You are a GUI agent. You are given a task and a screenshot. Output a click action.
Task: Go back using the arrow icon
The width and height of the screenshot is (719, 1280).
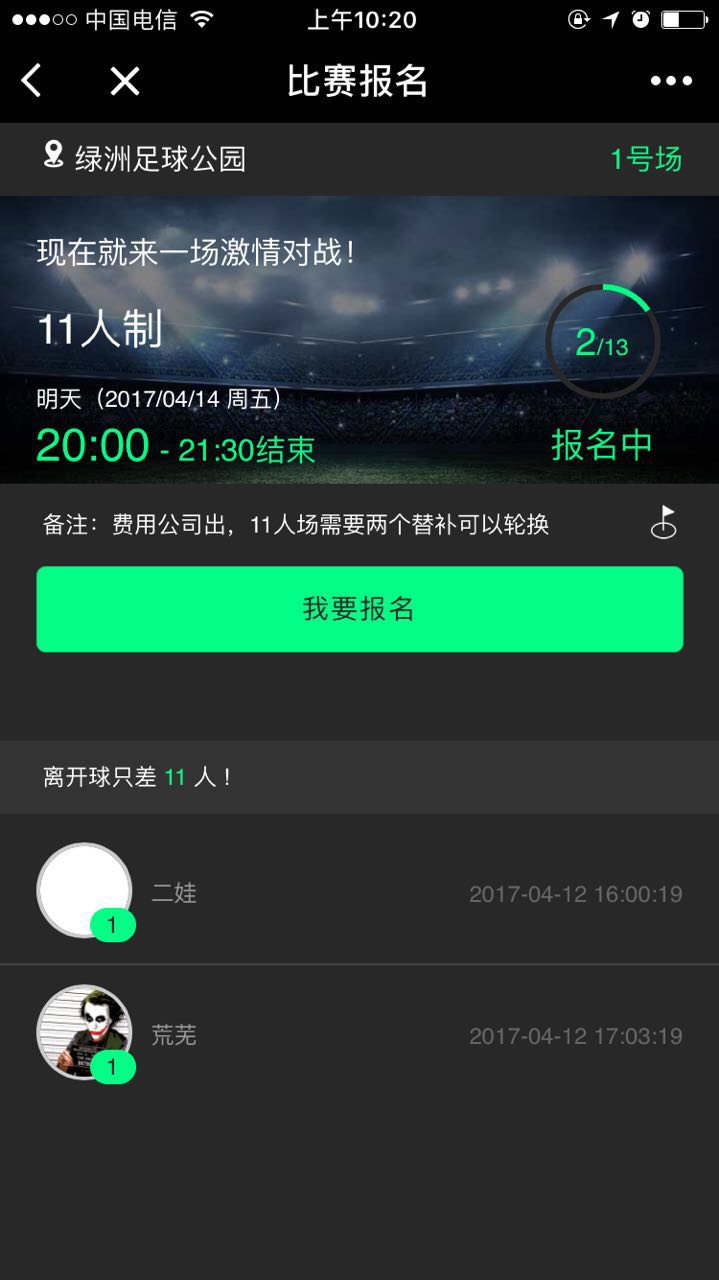tap(32, 81)
